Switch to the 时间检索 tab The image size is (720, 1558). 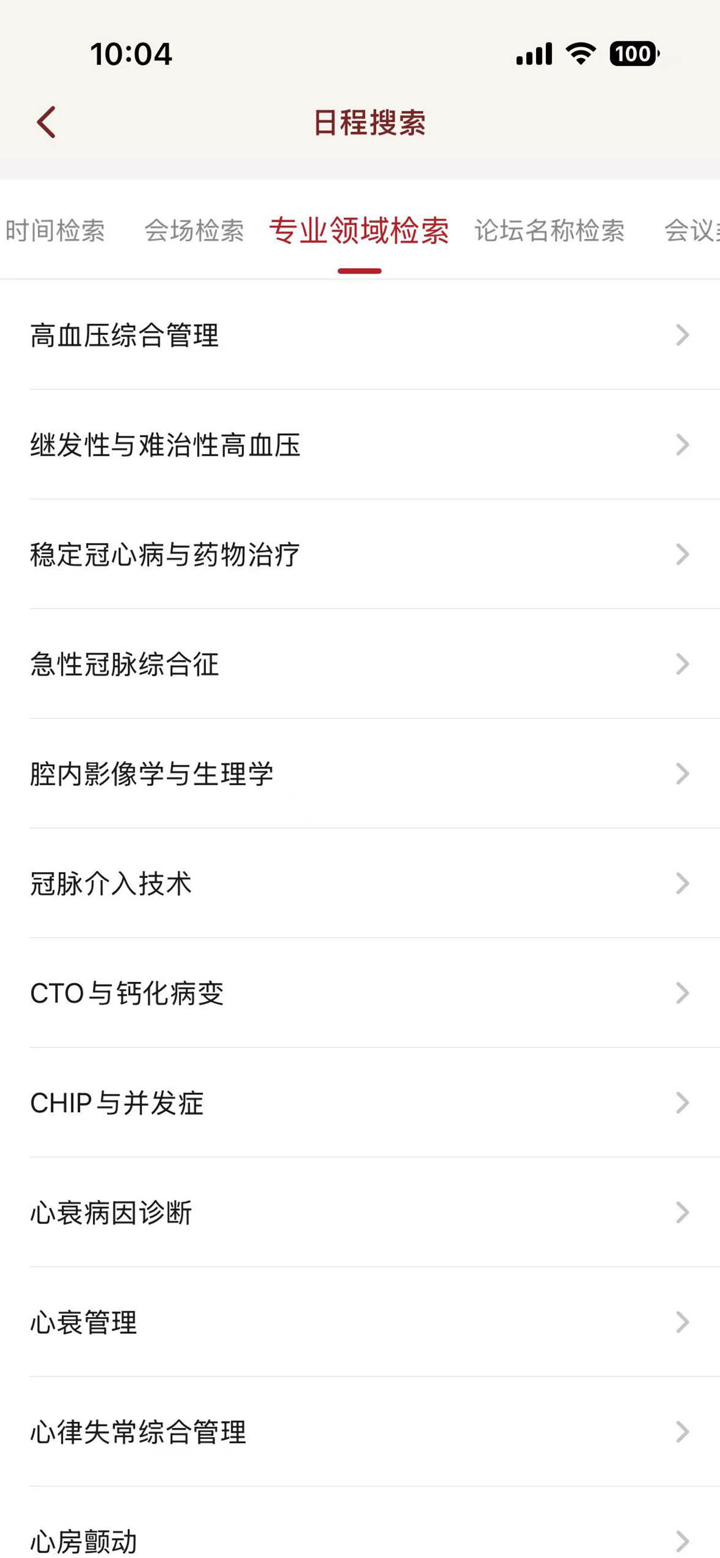(57, 231)
